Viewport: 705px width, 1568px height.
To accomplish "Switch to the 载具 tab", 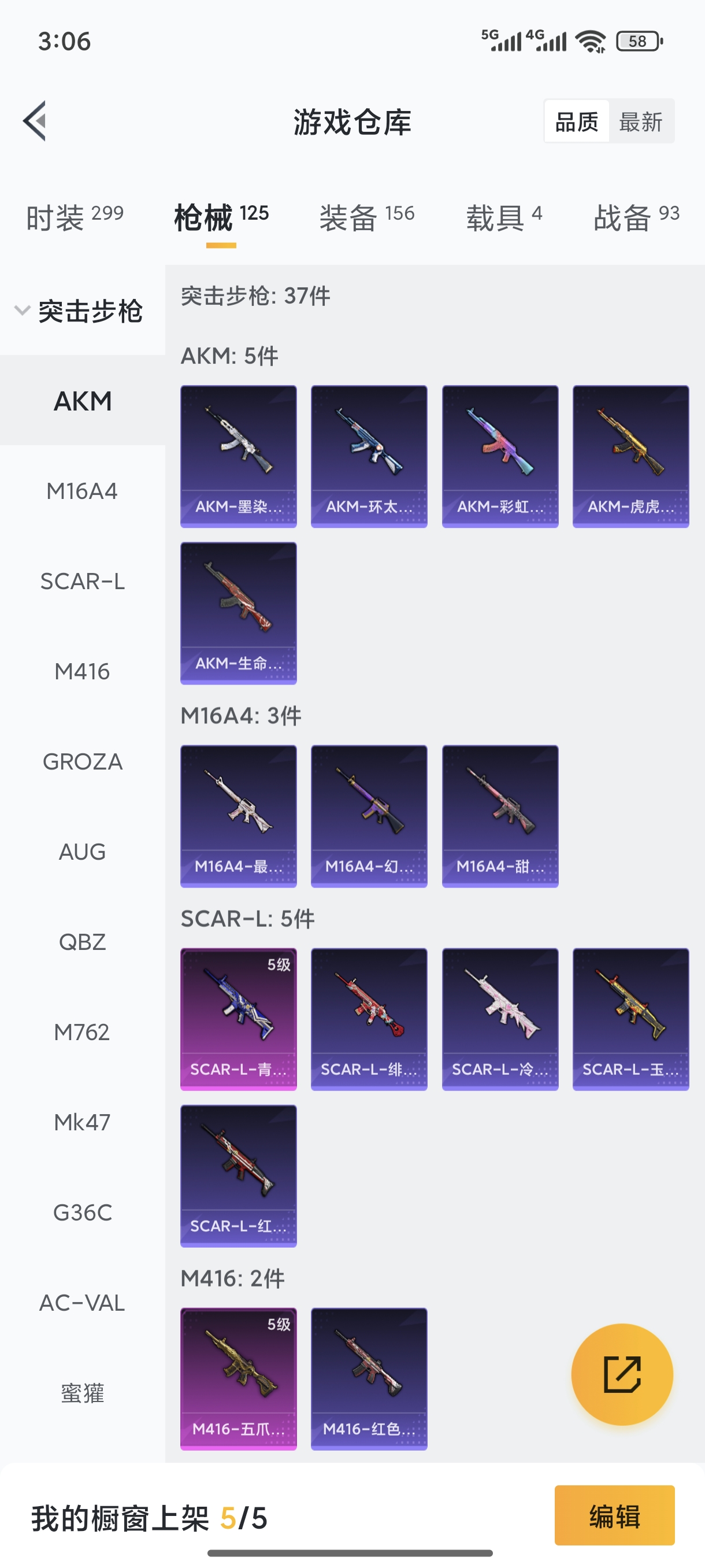I will (x=504, y=217).
